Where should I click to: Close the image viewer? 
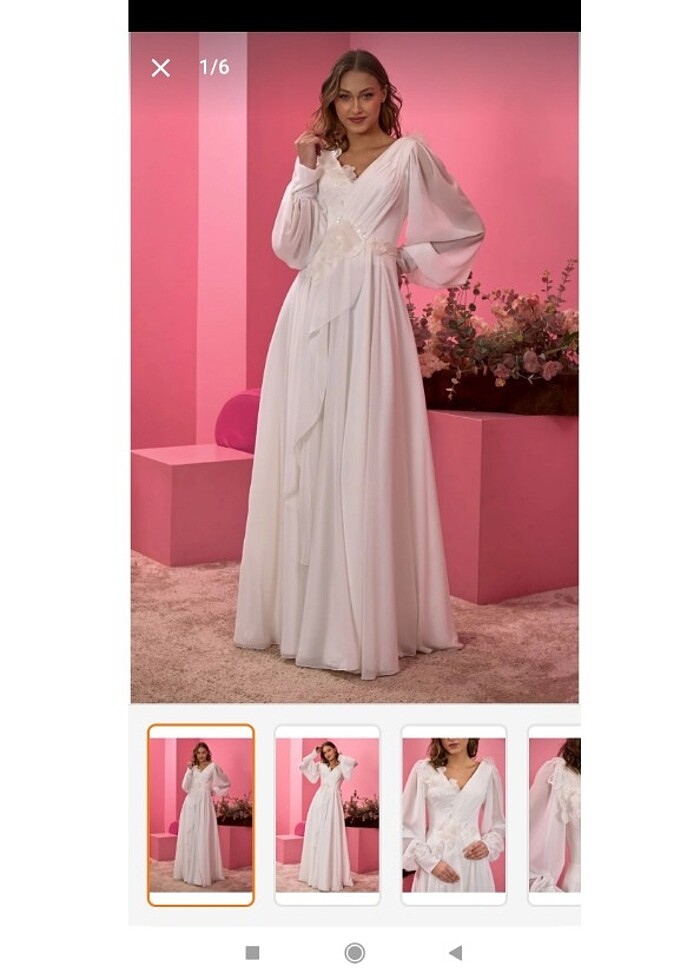(x=160, y=68)
